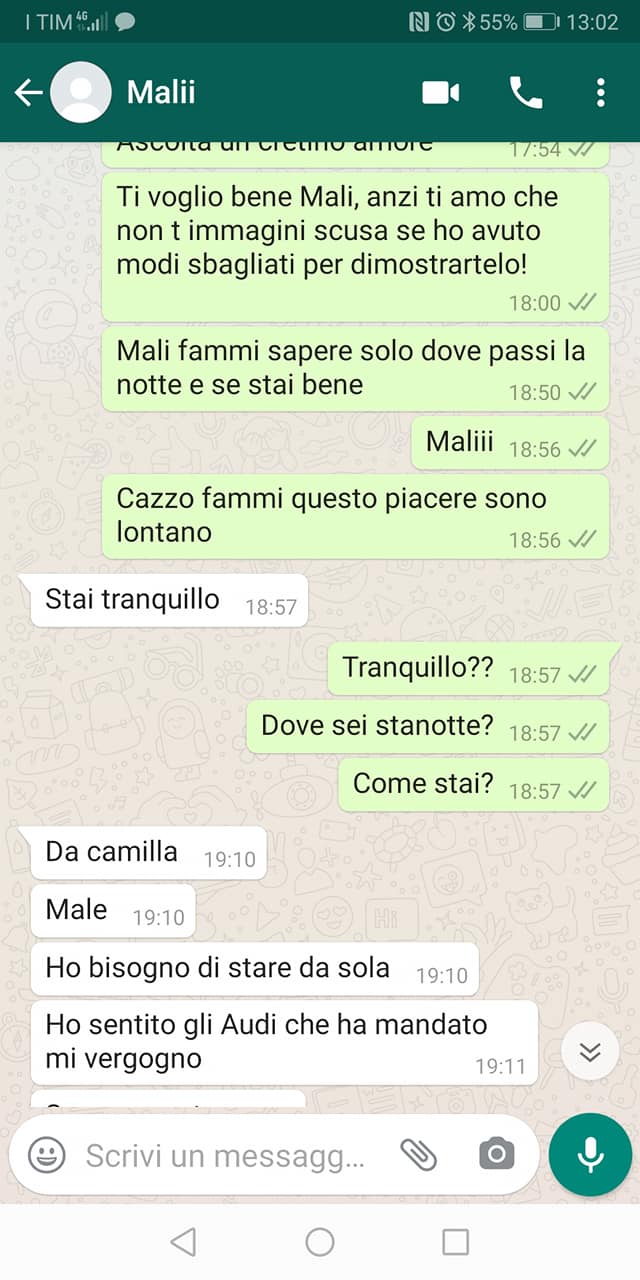640x1280 pixels.
Task: Open the camera from the message bar
Action: coord(496,1156)
